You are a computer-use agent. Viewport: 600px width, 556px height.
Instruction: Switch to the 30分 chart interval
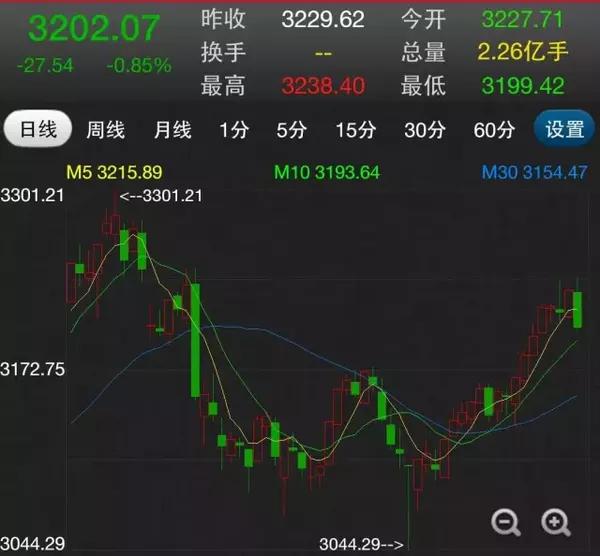click(424, 130)
